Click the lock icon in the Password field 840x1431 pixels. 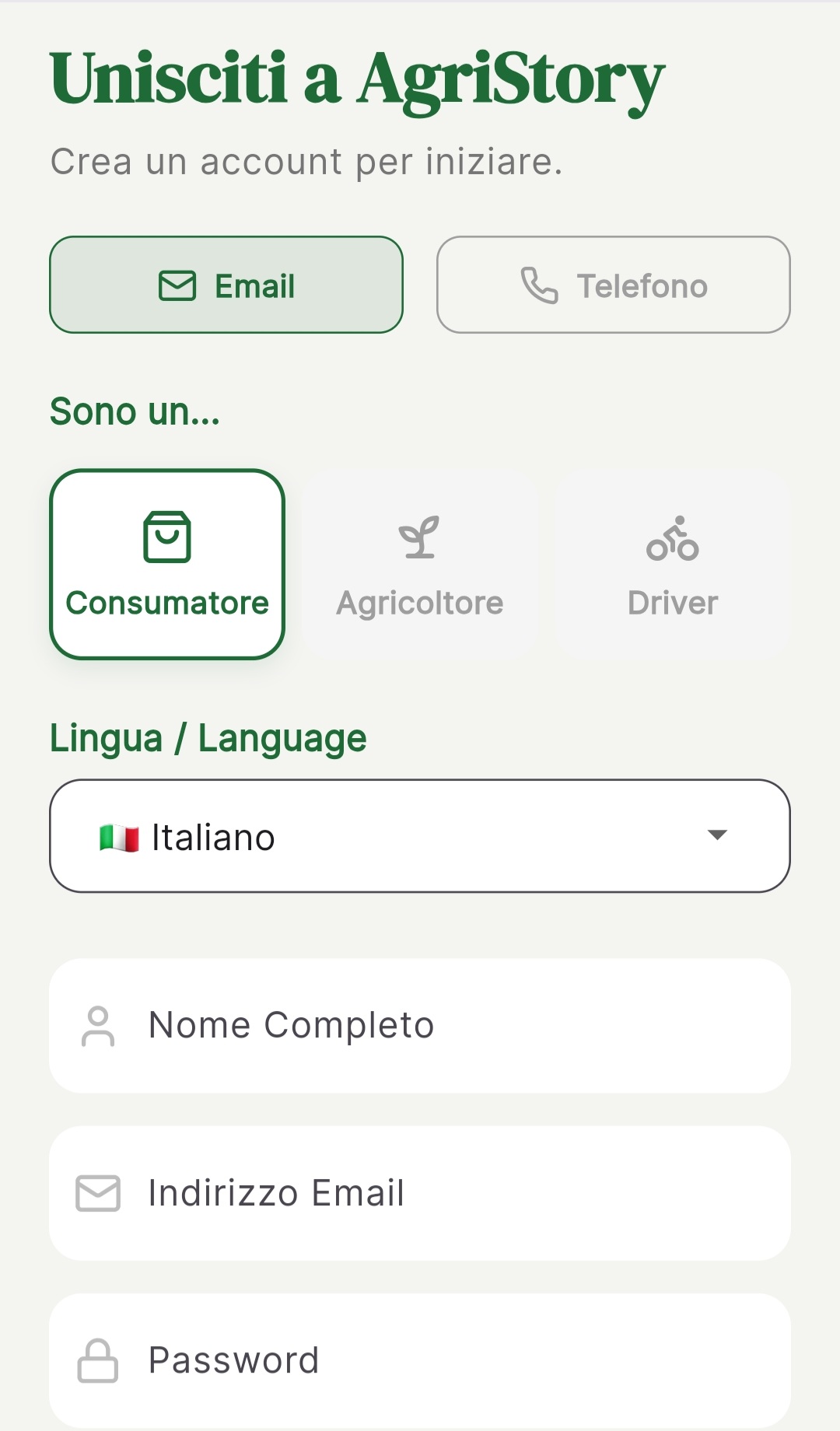click(x=98, y=1359)
